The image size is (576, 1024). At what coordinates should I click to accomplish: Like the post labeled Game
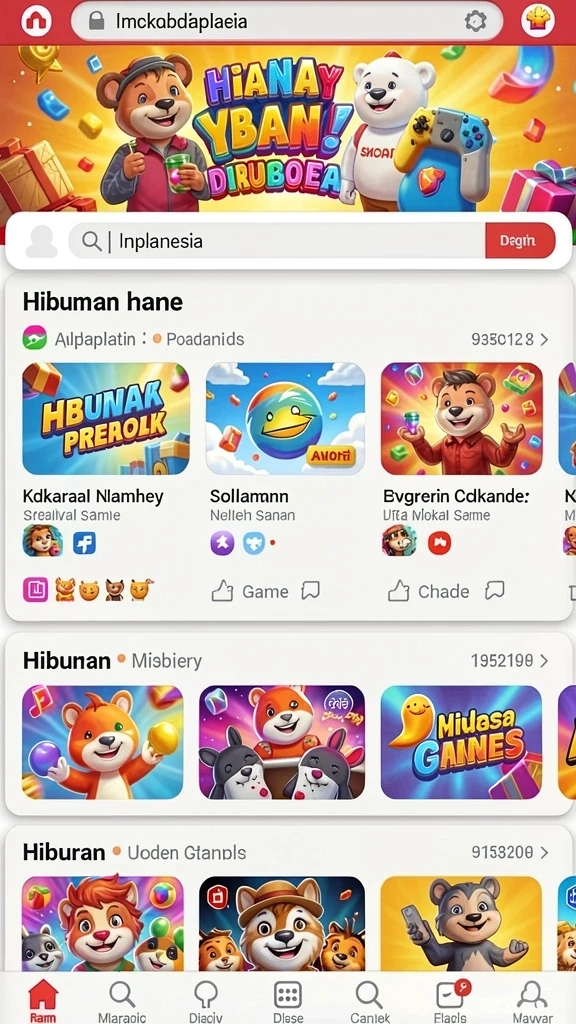pyautogui.click(x=223, y=592)
